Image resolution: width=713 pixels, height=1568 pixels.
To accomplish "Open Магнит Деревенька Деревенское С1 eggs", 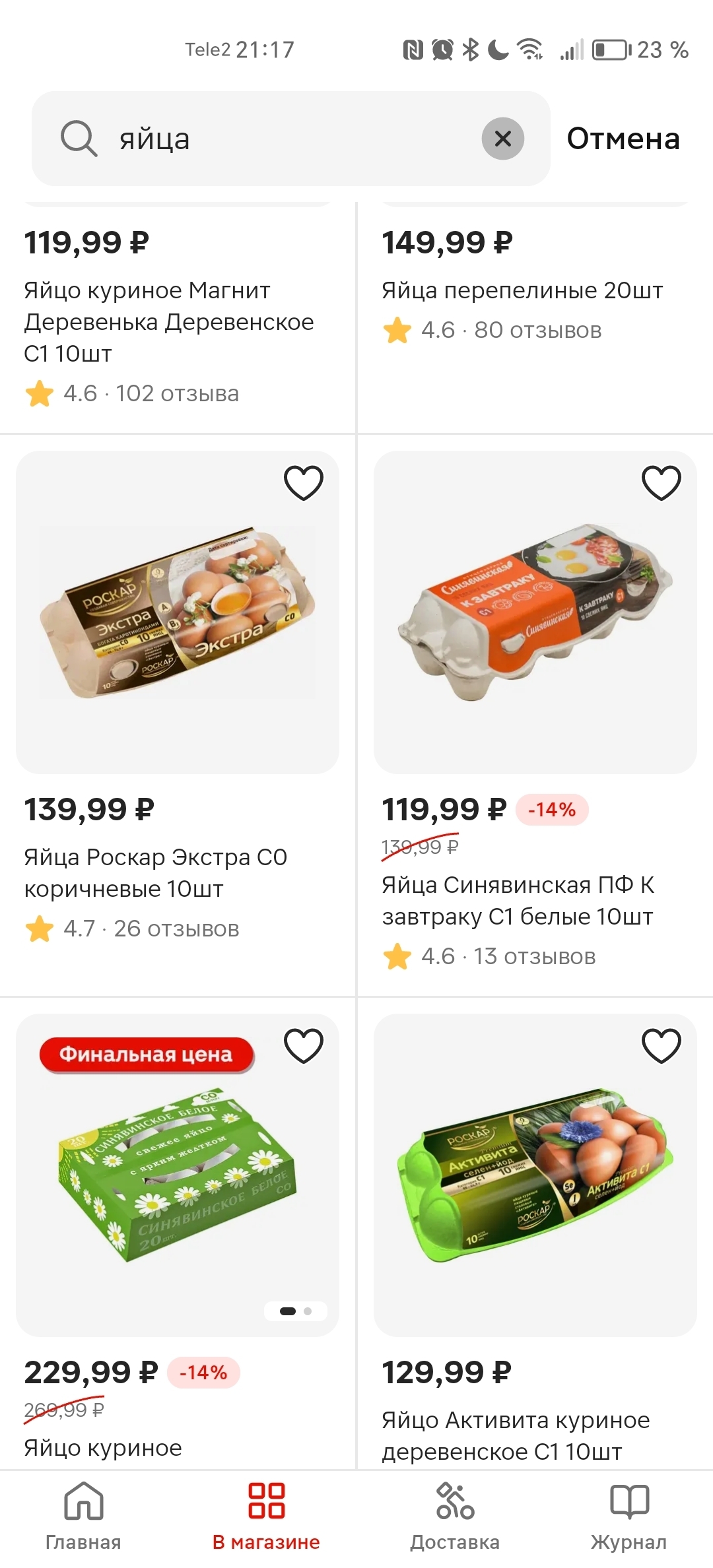I will click(x=168, y=321).
